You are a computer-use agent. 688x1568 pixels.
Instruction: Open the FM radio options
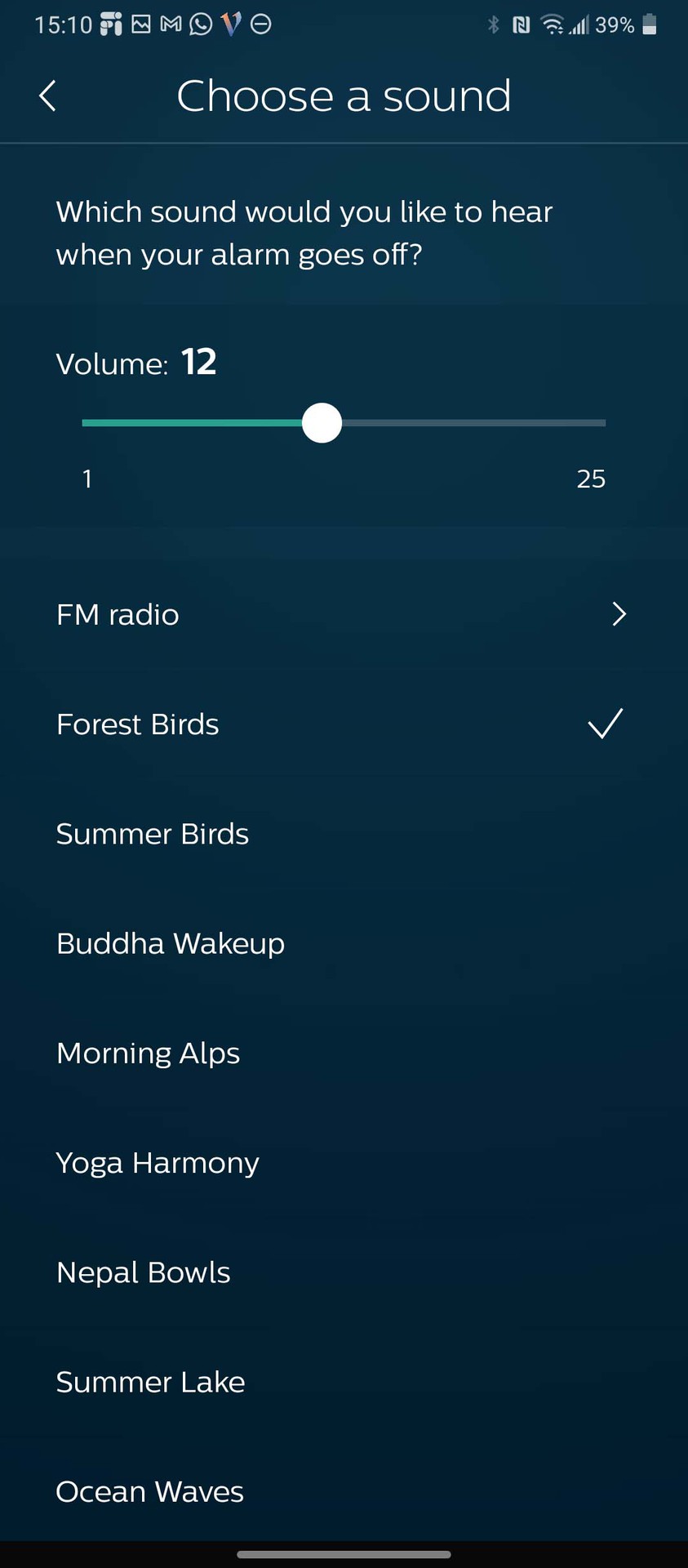(343, 614)
